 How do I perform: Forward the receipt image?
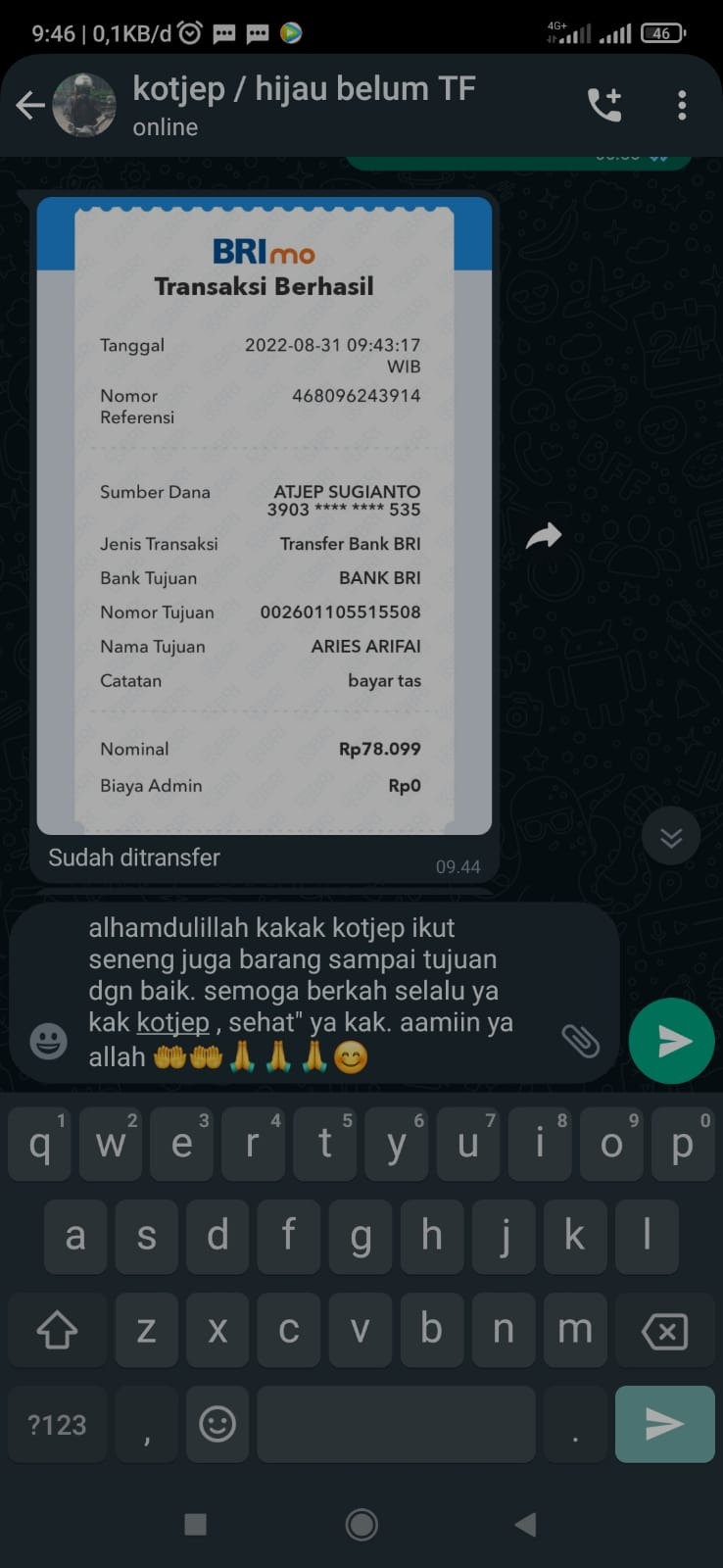544,536
